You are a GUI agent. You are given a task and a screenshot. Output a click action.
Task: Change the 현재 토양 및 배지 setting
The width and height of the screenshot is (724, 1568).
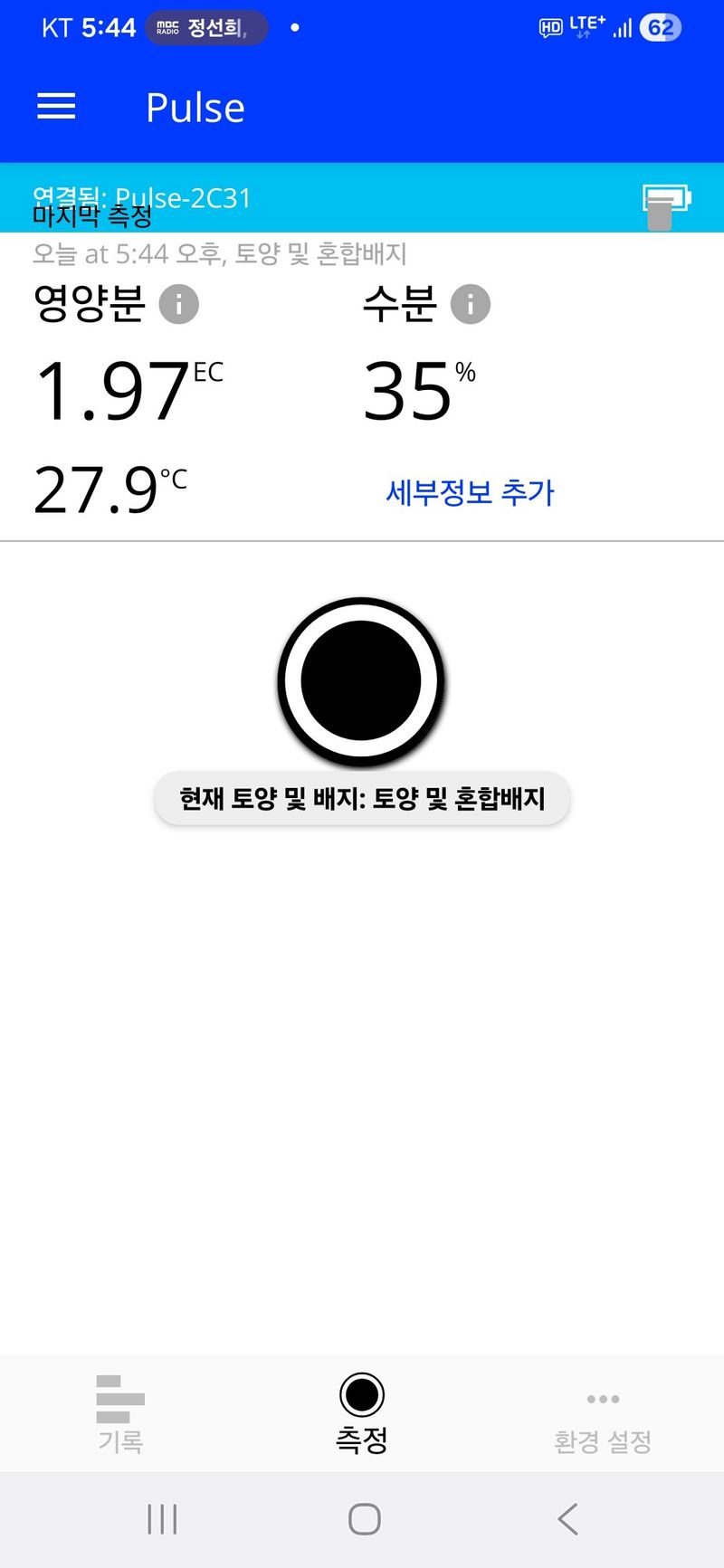pyautogui.click(x=362, y=798)
